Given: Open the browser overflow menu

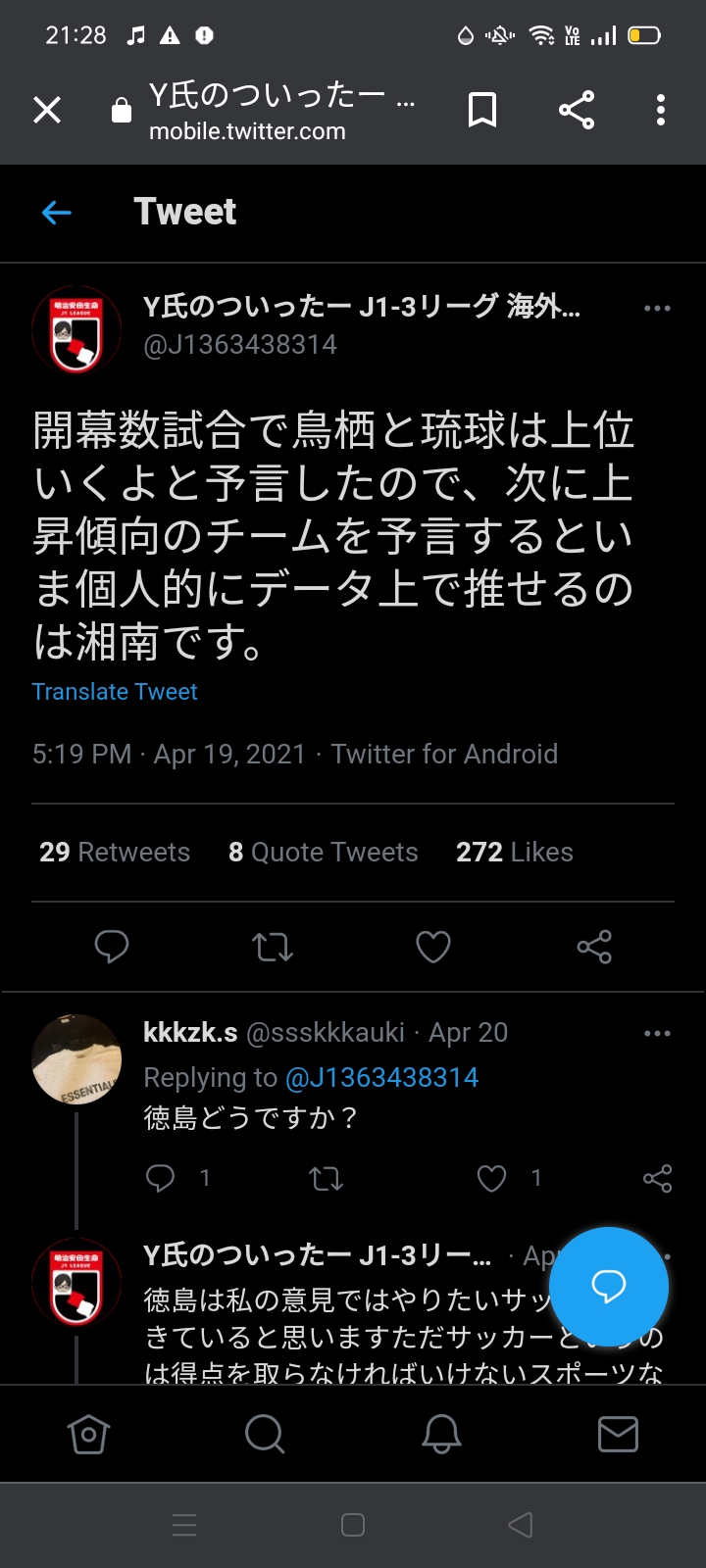Looking at the screenshot, I should pyautogui.click(x=661, y=110).
